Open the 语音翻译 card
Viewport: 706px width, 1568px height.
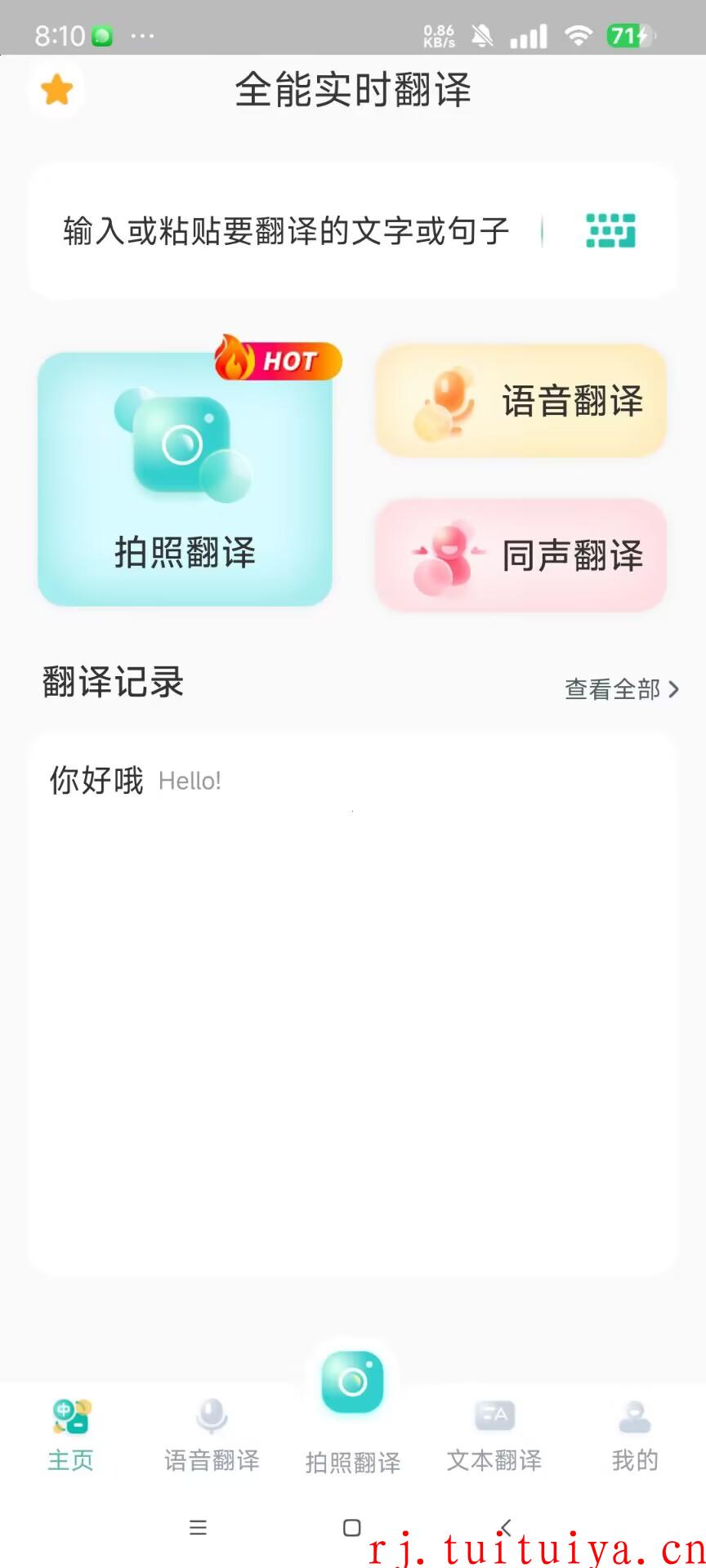click(x=521, y=401)
